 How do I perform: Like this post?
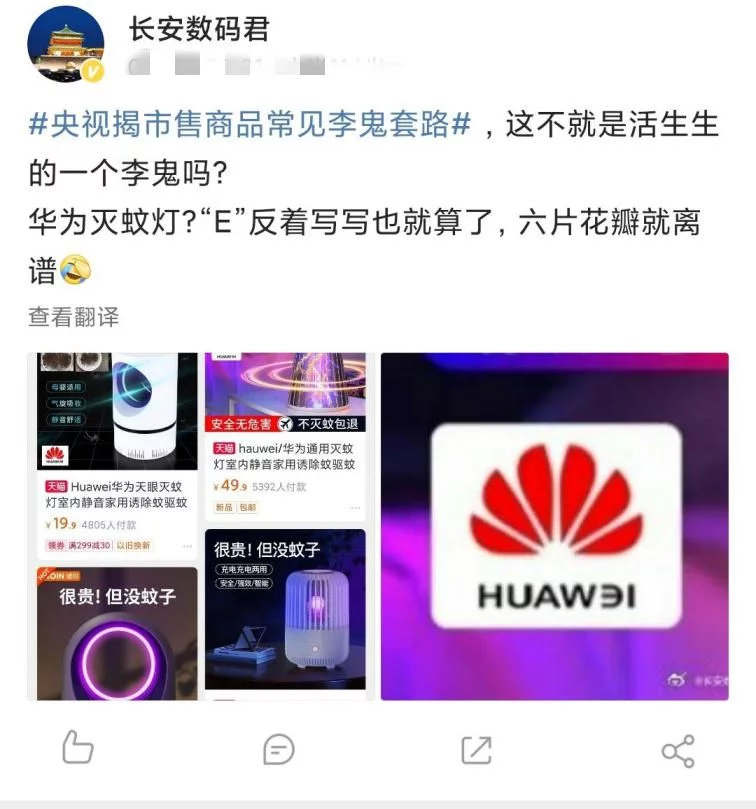[x=78, y=748]
